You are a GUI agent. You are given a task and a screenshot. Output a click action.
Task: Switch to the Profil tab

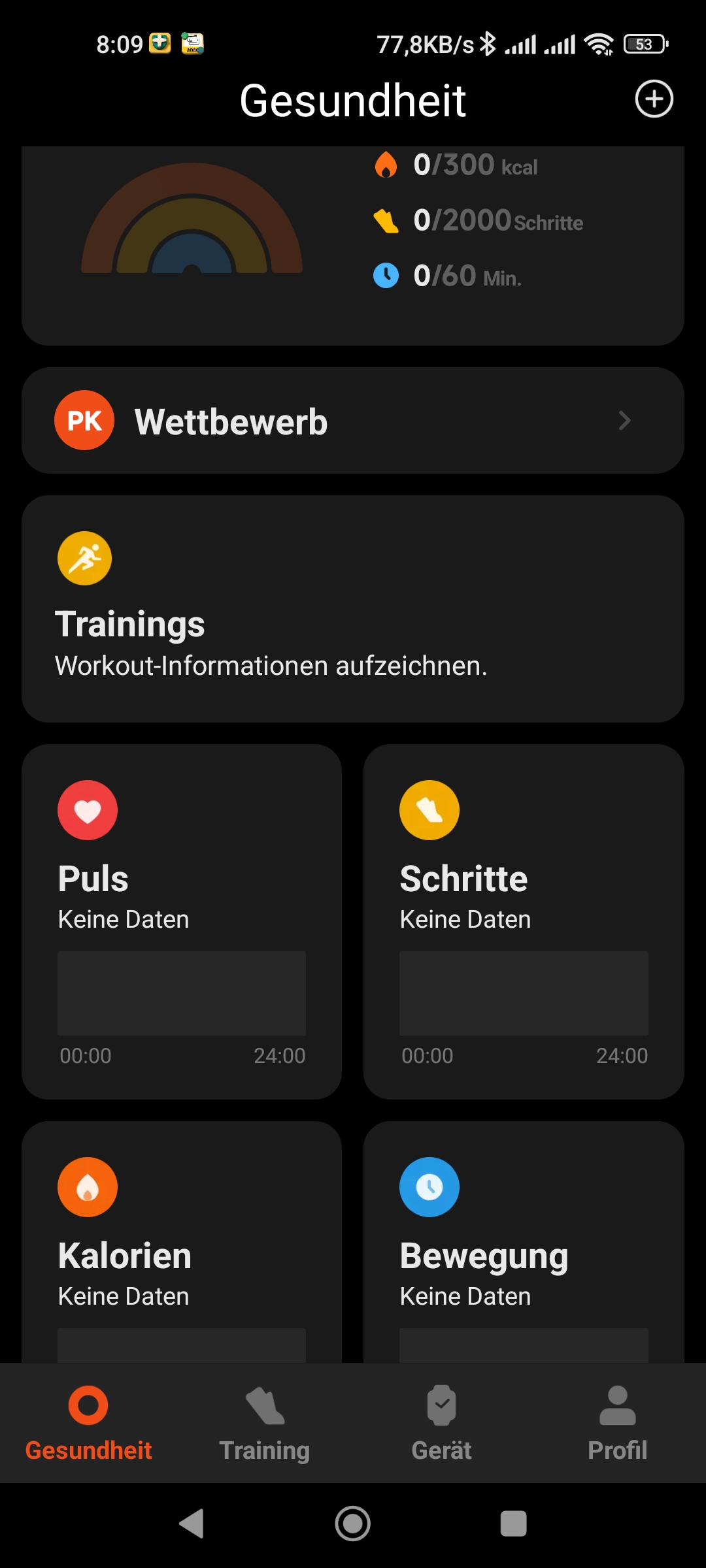(618, 1424)
